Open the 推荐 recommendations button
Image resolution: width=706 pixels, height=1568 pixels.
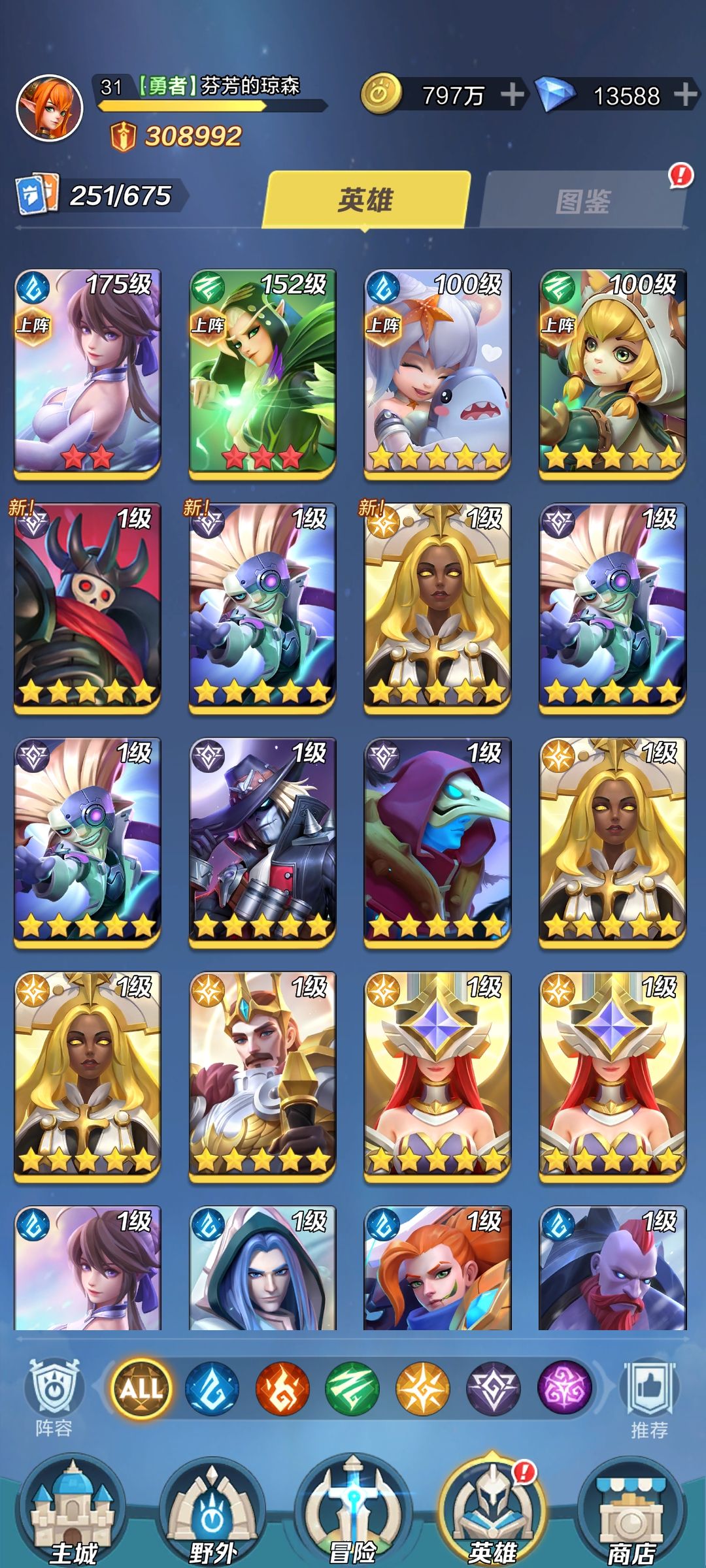pos(649,1399)
